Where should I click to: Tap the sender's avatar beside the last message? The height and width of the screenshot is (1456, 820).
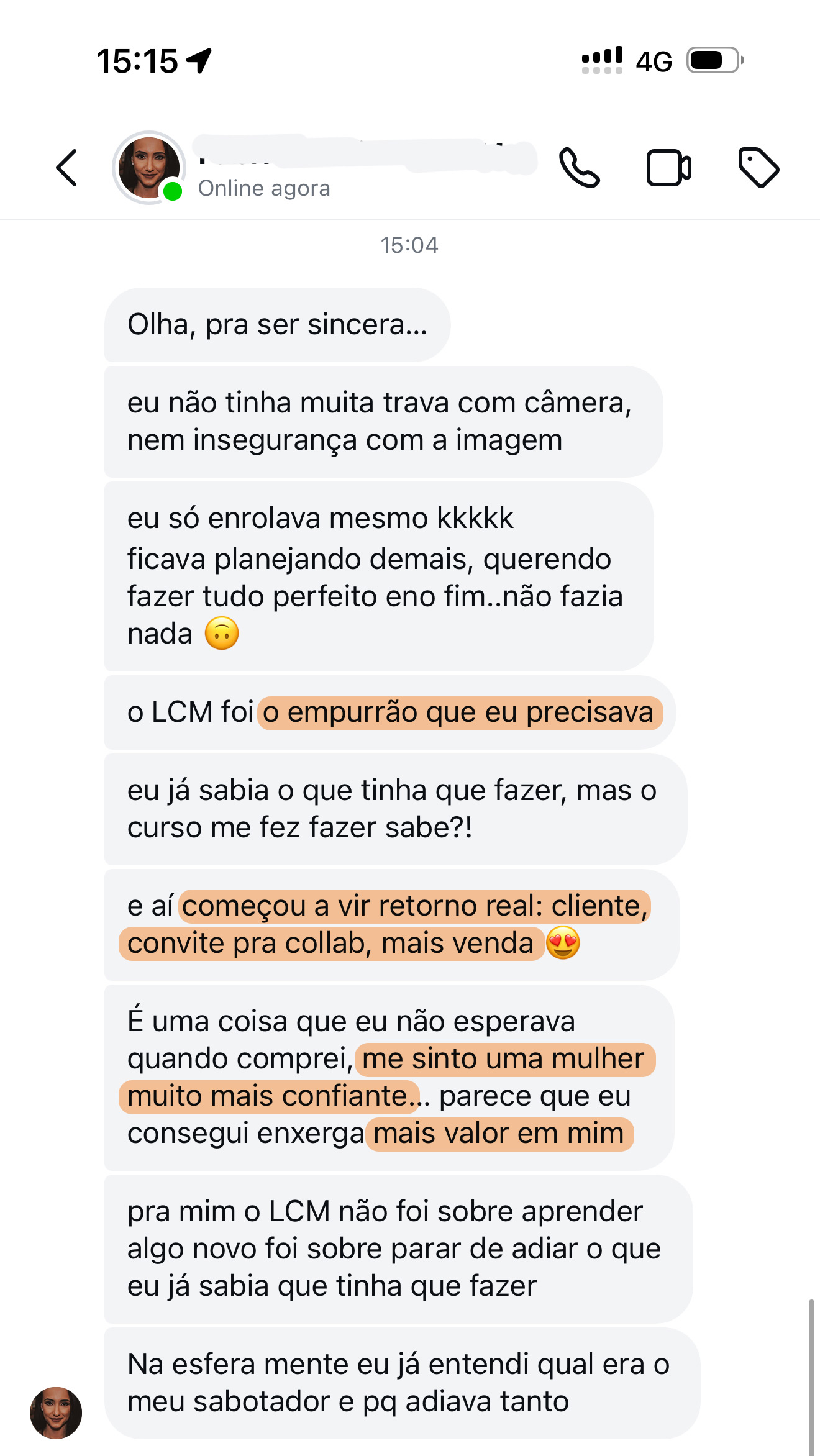tap(56, 1413)
